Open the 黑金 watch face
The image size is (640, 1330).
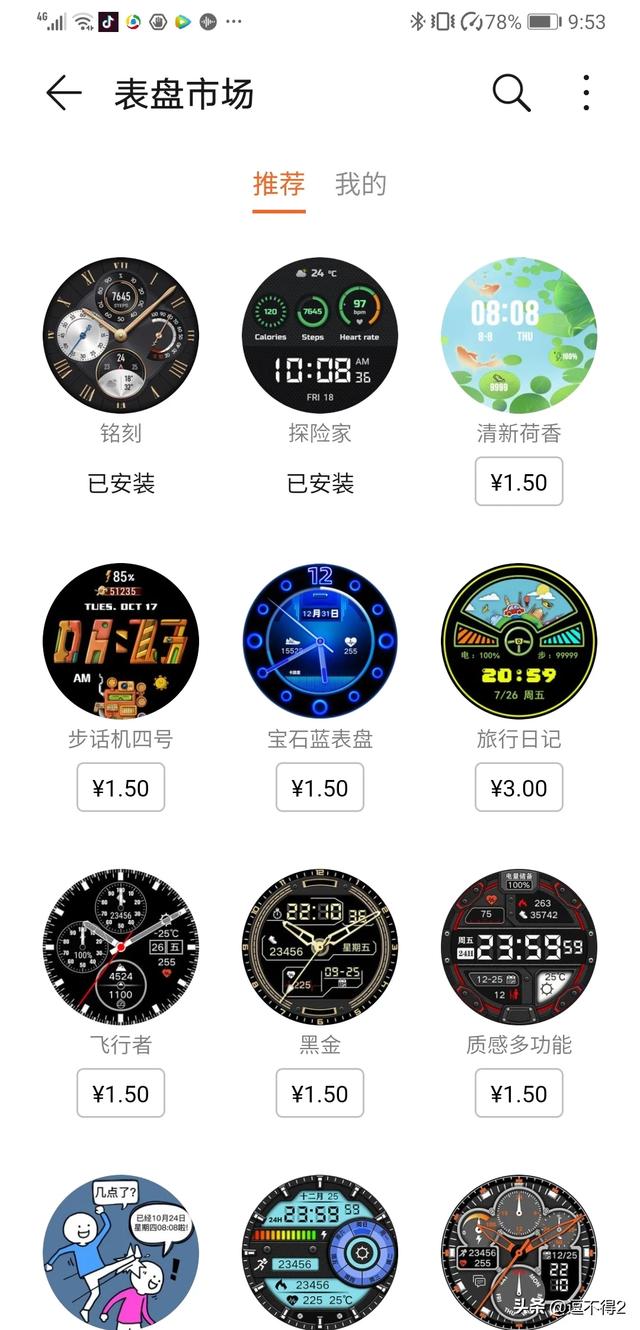coord(320,947)
